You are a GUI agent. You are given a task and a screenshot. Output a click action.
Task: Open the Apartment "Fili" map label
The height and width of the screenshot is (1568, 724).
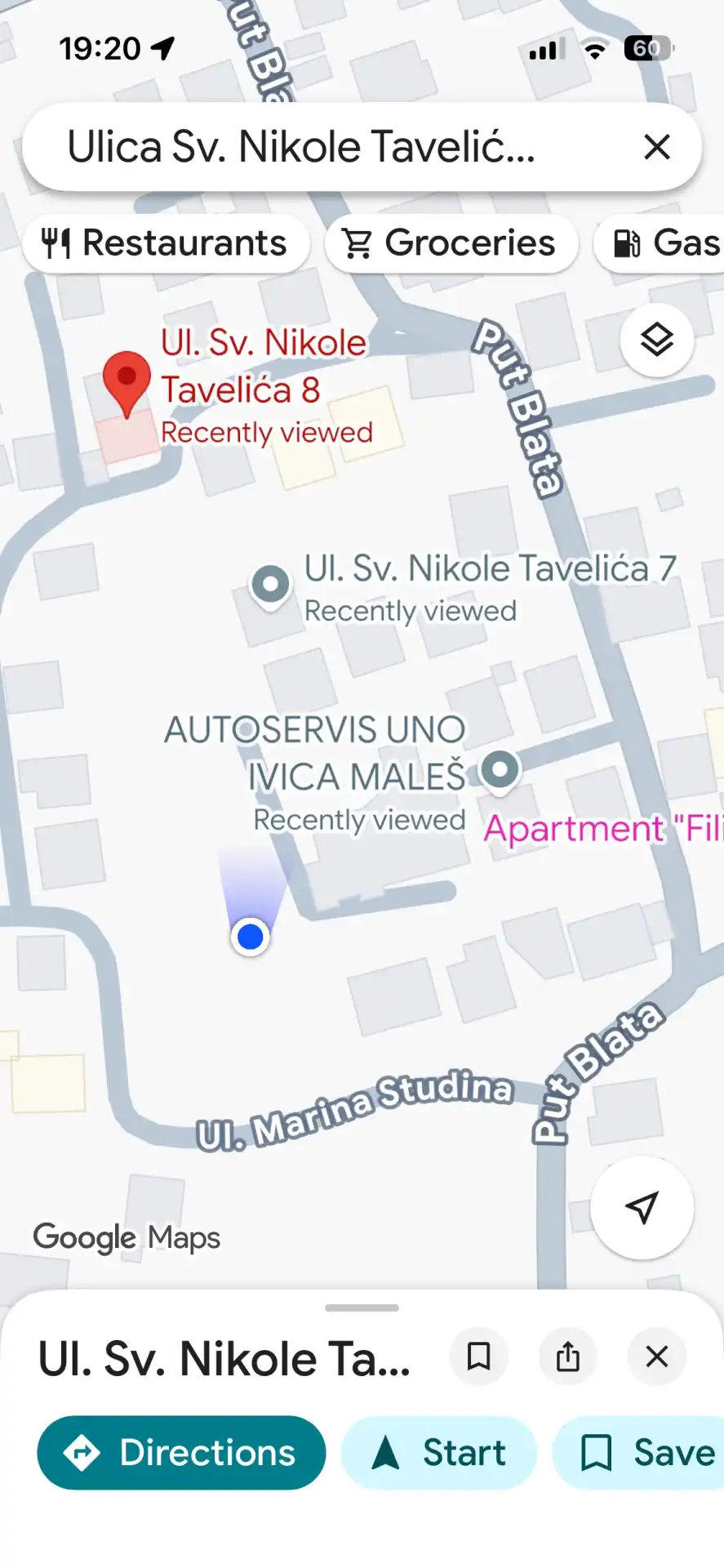[602, 829]
